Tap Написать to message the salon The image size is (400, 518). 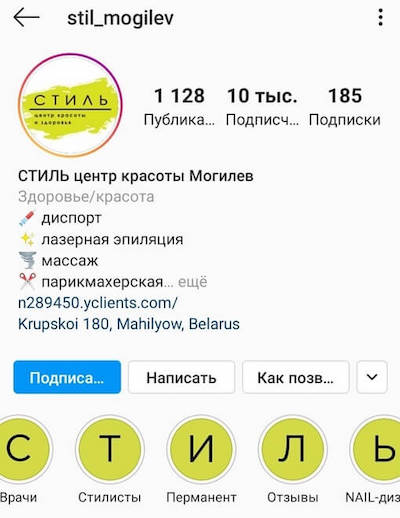click(181, 377)
